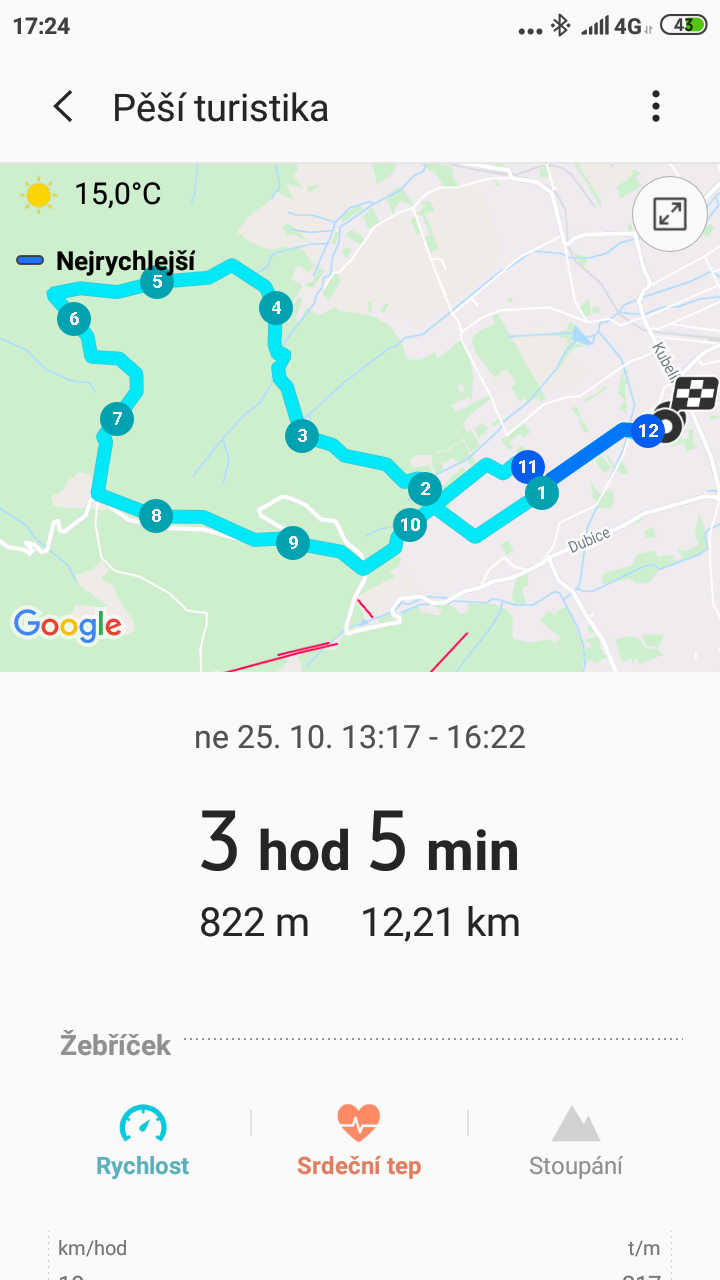Go back from Pěší turistika
The image size is (720, 1280).
click(x=63, y=107)
